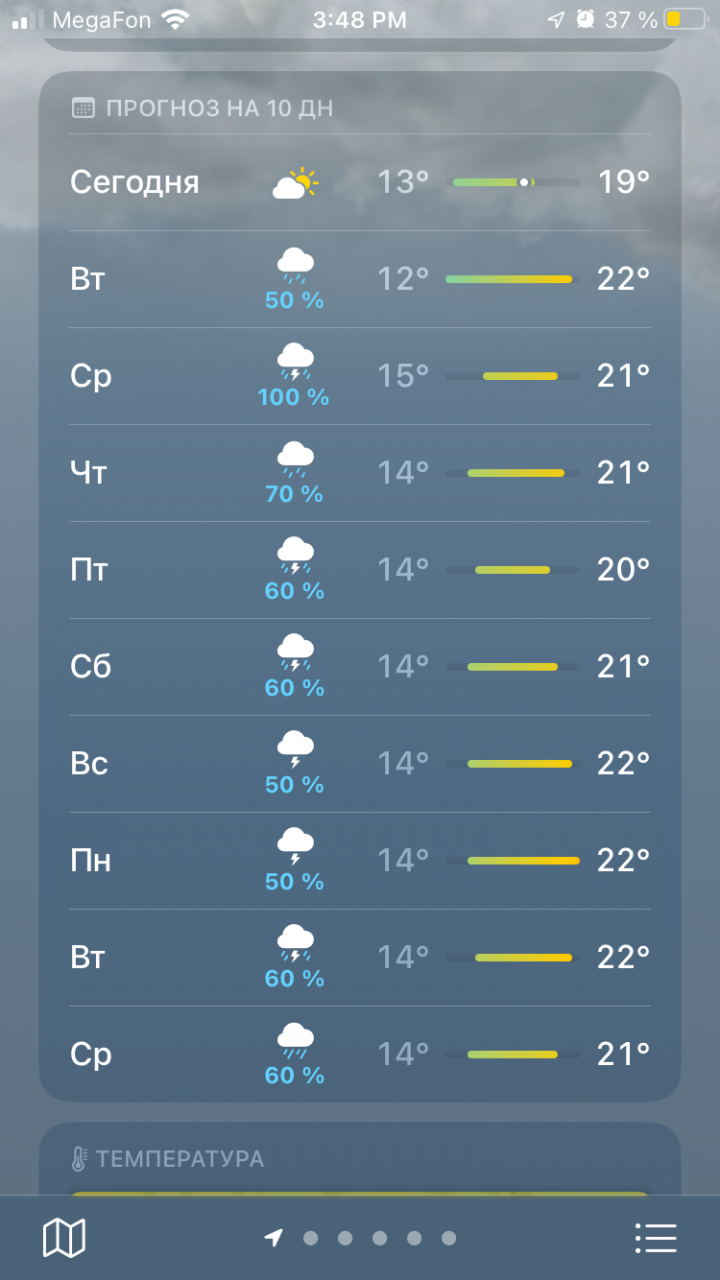Viewport: 720px width, 1280px height.
Task: Open the weather map icon
Action: 64,1238
